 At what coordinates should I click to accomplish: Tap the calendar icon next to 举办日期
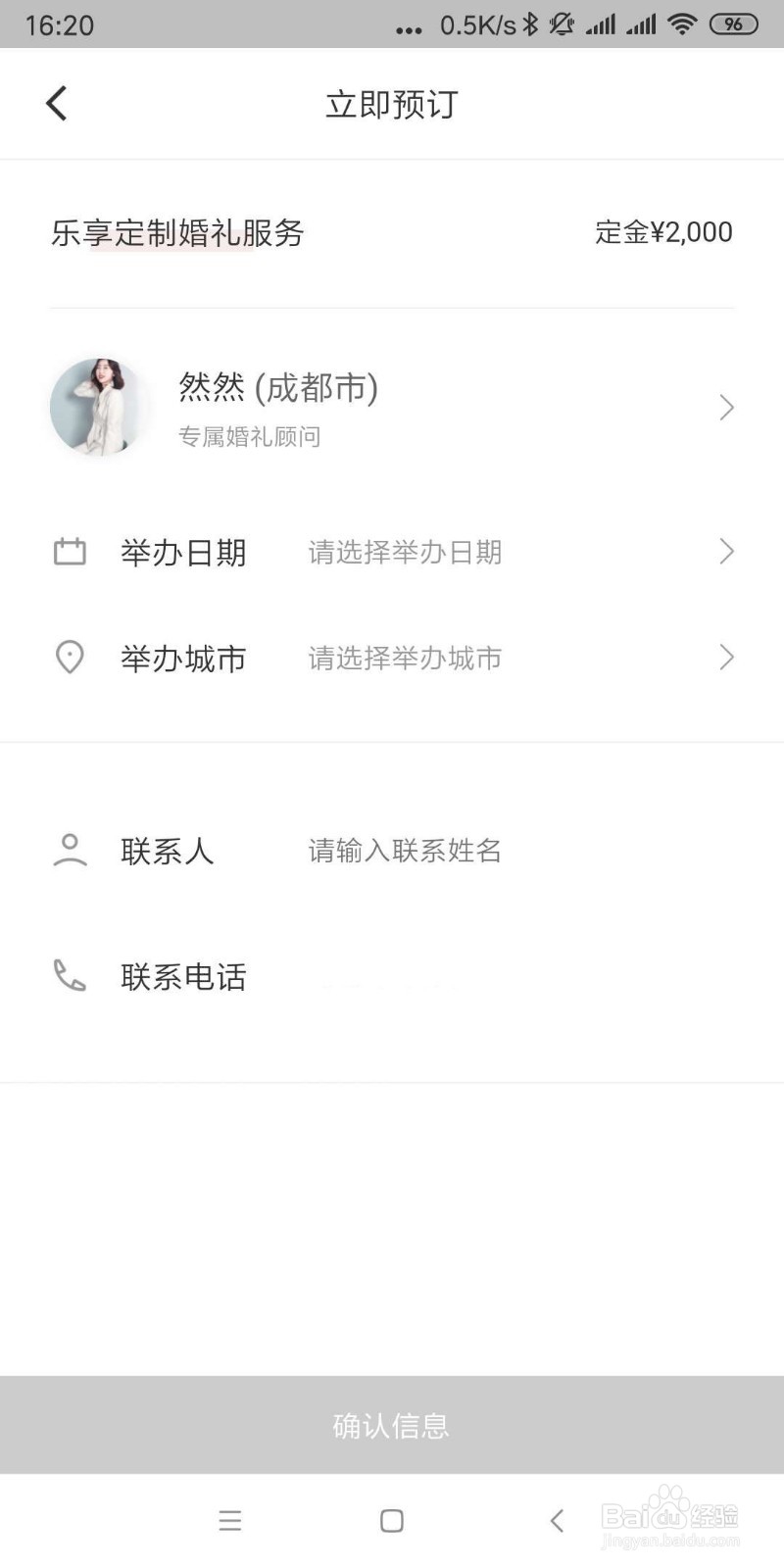[x=69, y=552]
